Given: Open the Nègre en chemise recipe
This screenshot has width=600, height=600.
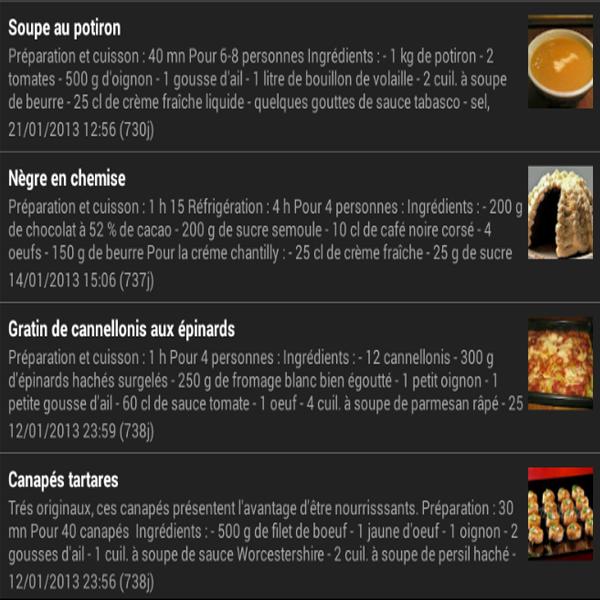Looking at the screenshot, I should click(265, 227).
